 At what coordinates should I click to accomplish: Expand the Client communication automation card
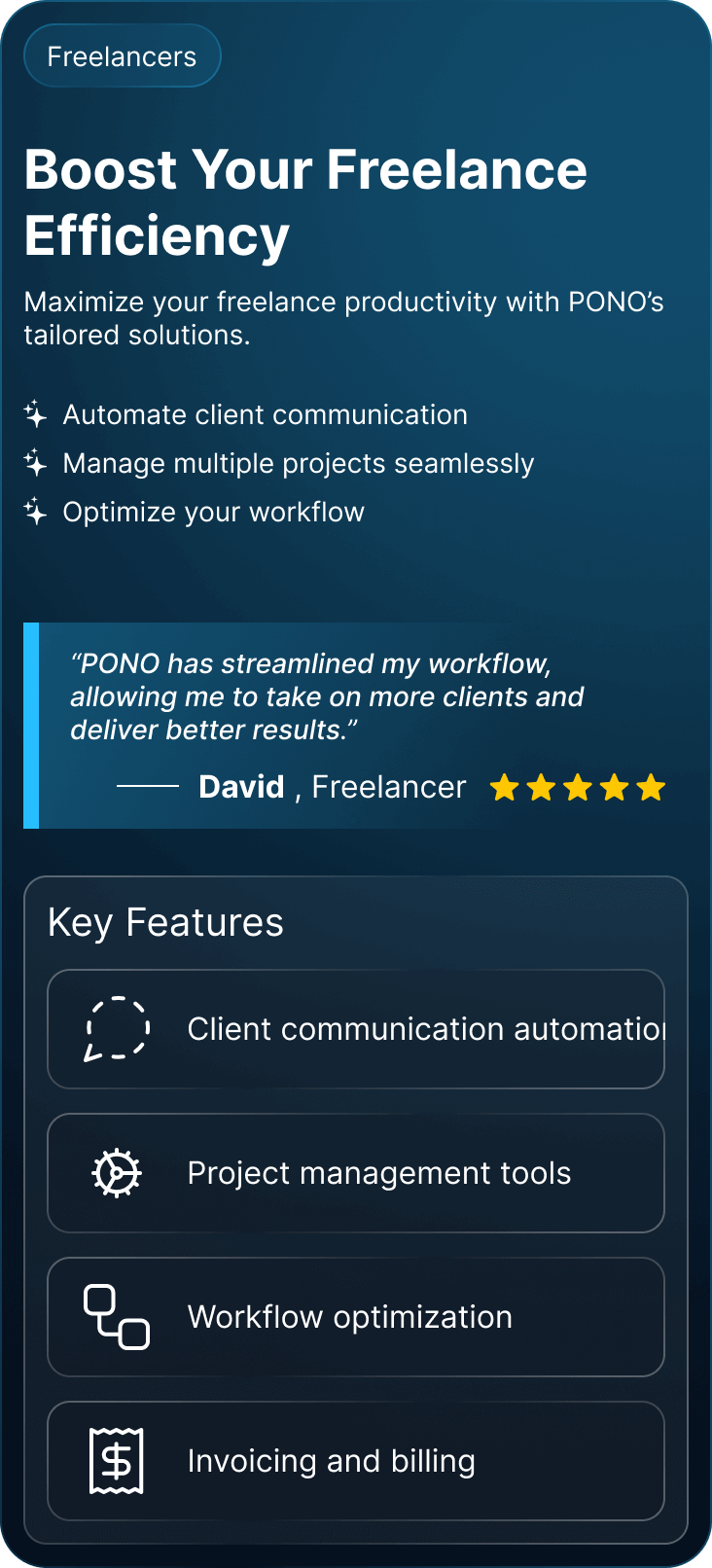click(356, 1029)
